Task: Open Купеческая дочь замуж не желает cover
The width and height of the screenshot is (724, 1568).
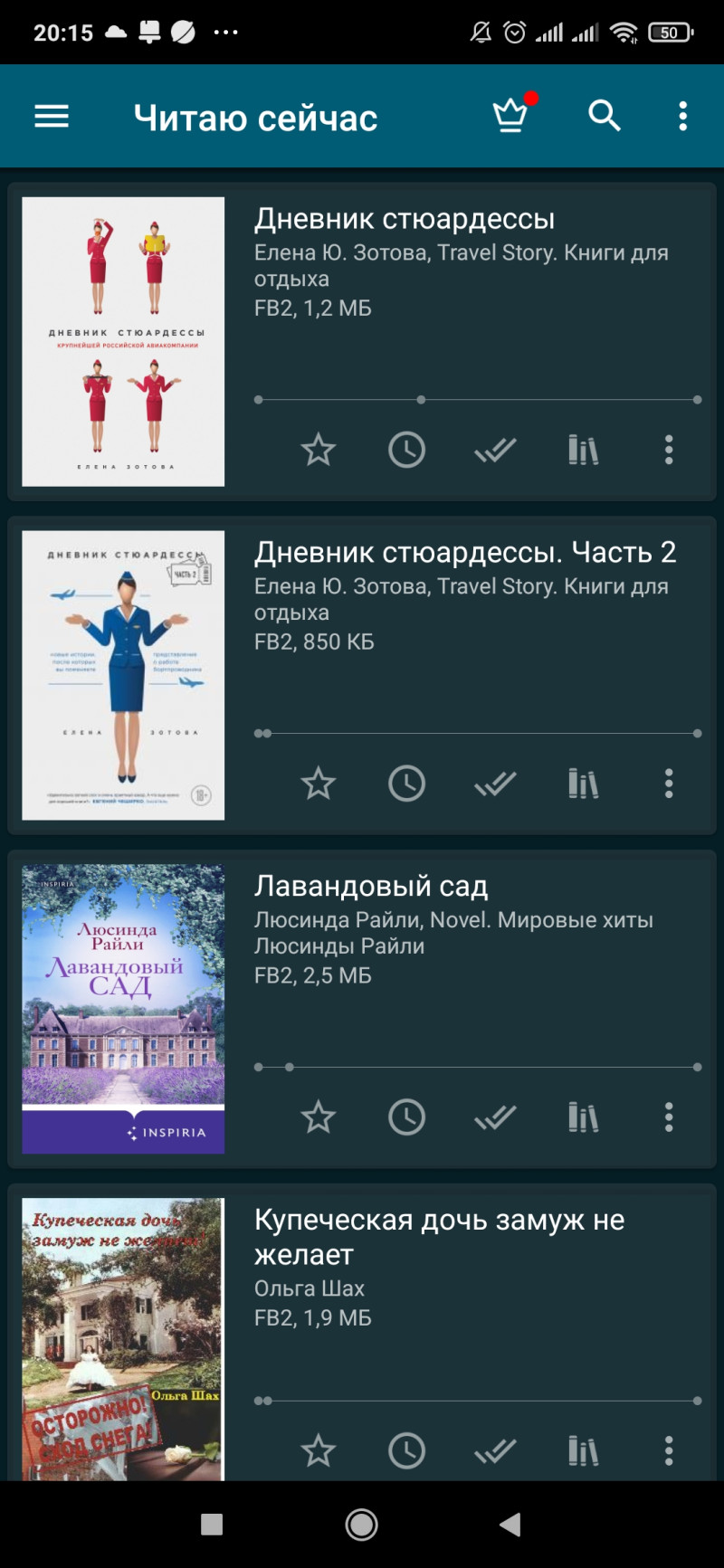Action: [123, 1339]
